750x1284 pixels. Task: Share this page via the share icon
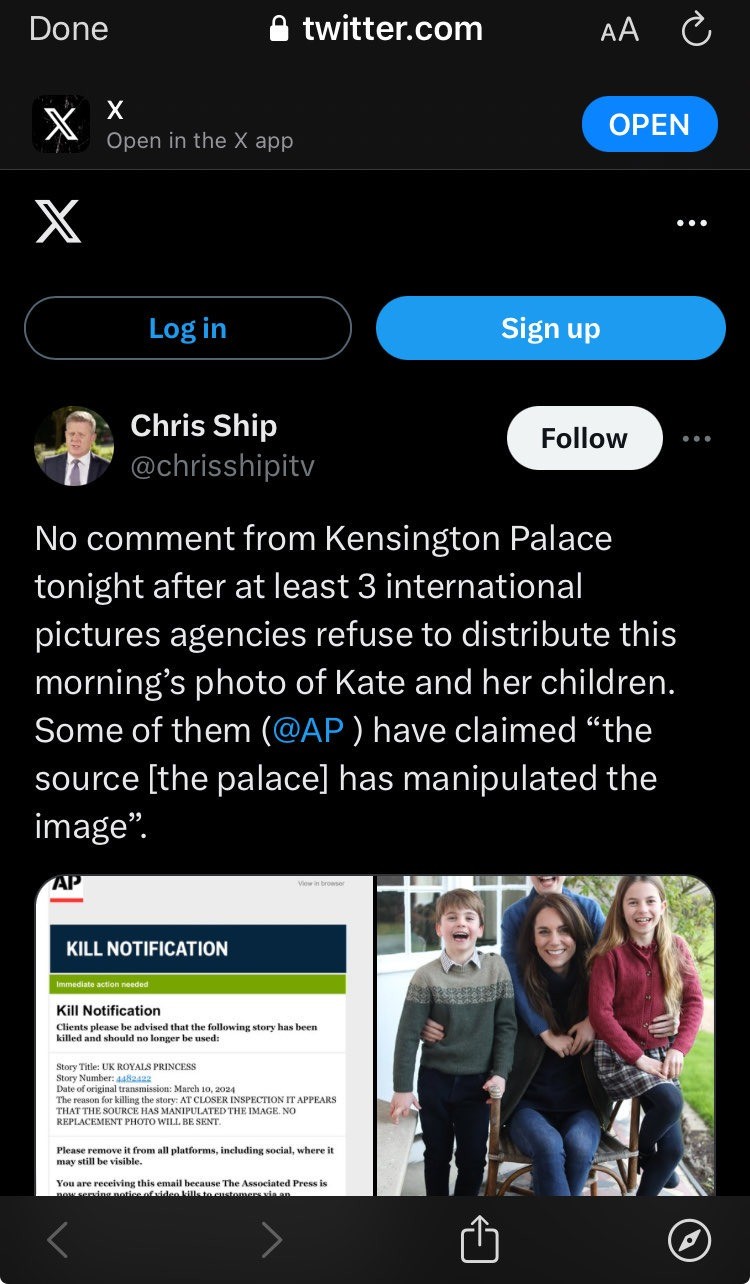479,1241
